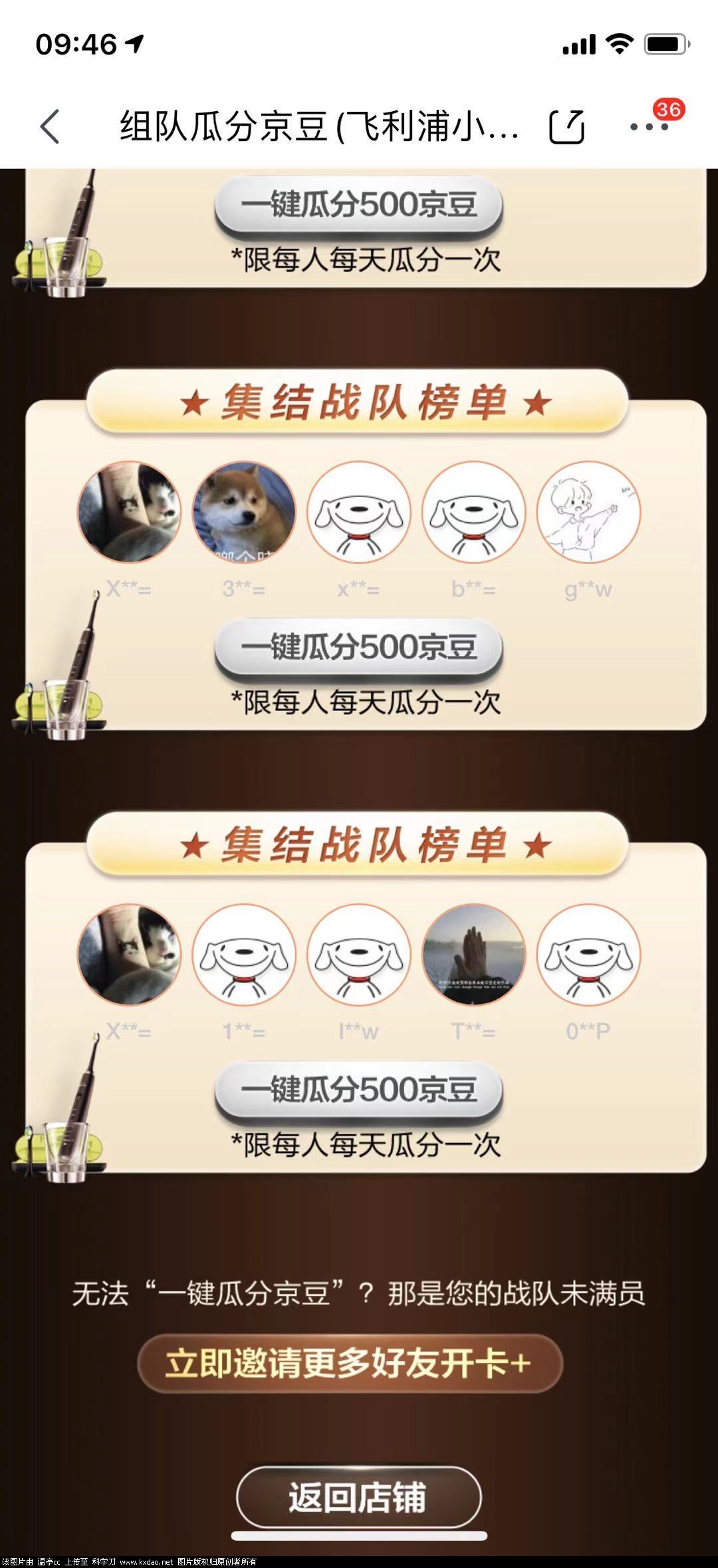Share this page via share icon
Viewport: 718px width, 1568px height.
[x=567, y=126]
